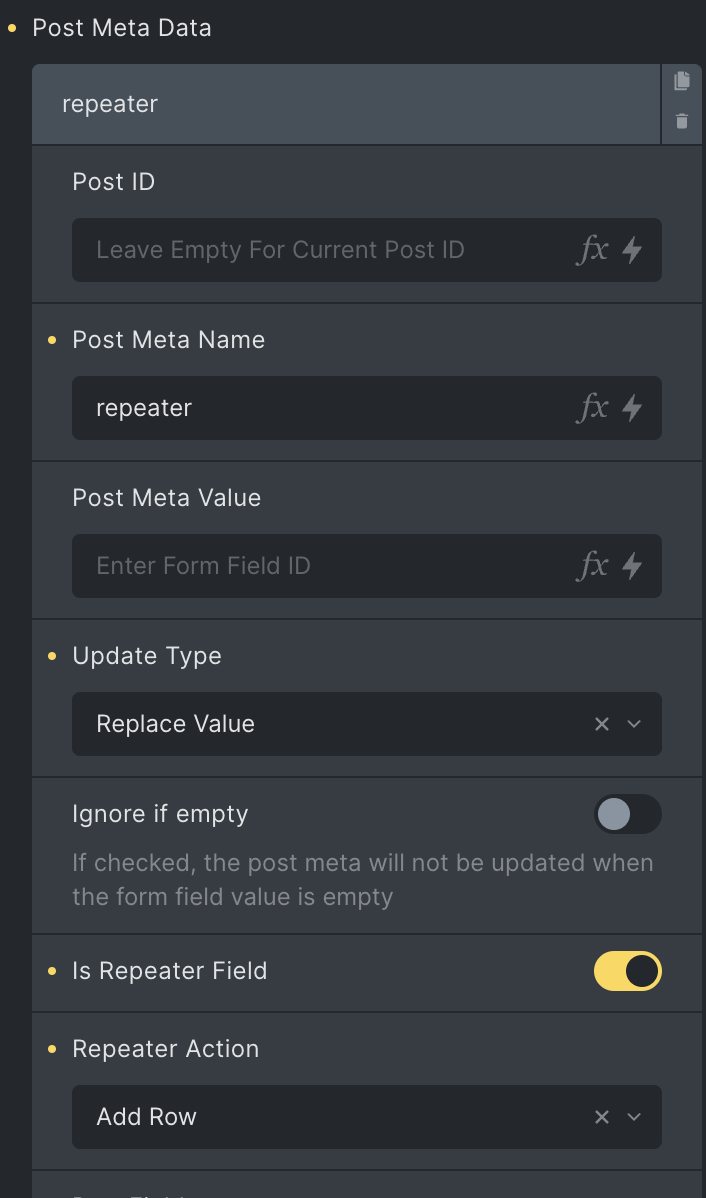Collapse the repeater item header
Viewport: 706px width, 1198px height.
(x=346, y=104)
